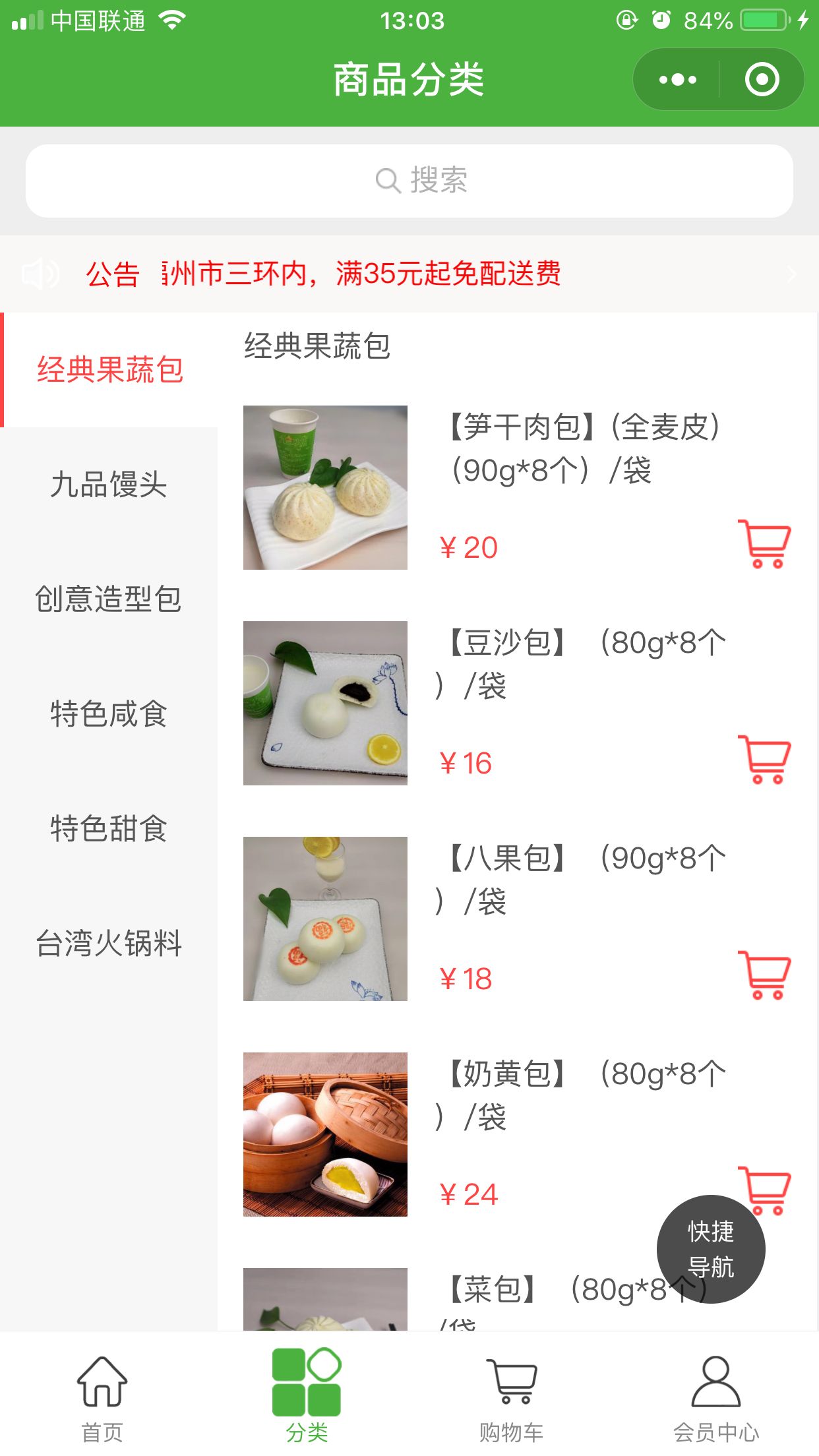
Task: Add 八果包 to the cart
Action: [x=765, y=975]
